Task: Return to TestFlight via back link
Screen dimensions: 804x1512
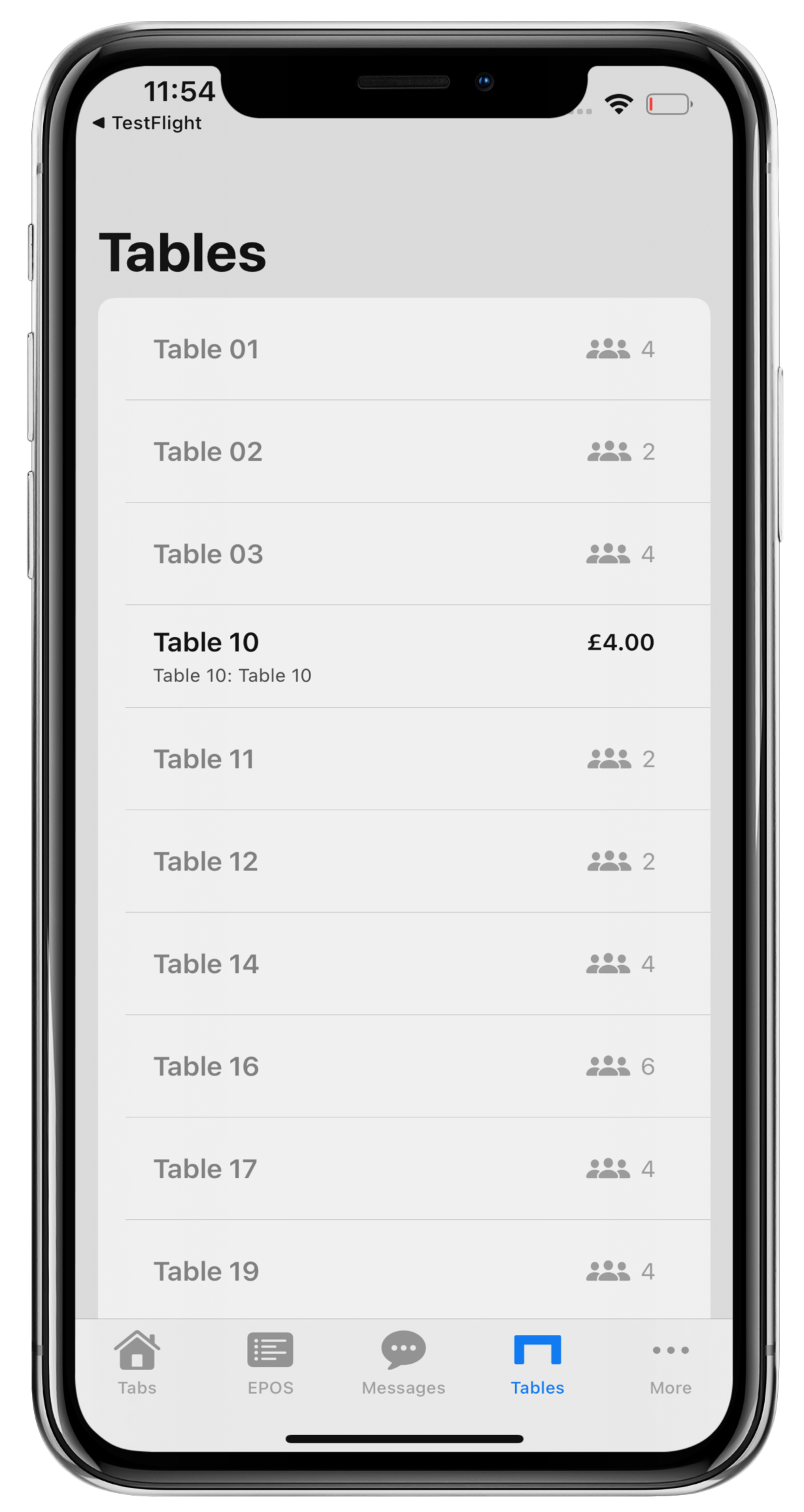Action: pyautogui.click(x=148, y=123)
